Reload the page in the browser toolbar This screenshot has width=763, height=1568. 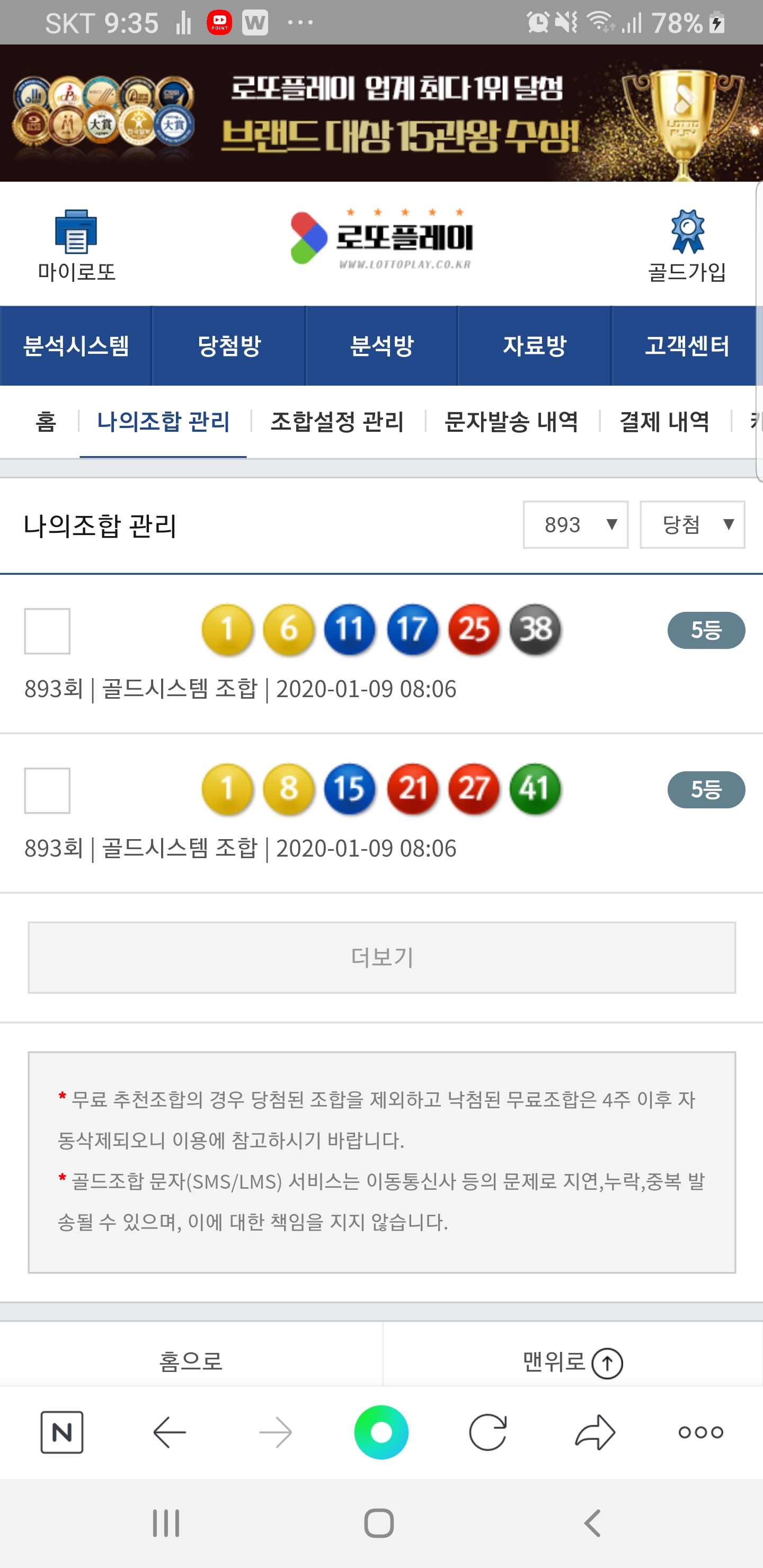tap(488, 1432)
